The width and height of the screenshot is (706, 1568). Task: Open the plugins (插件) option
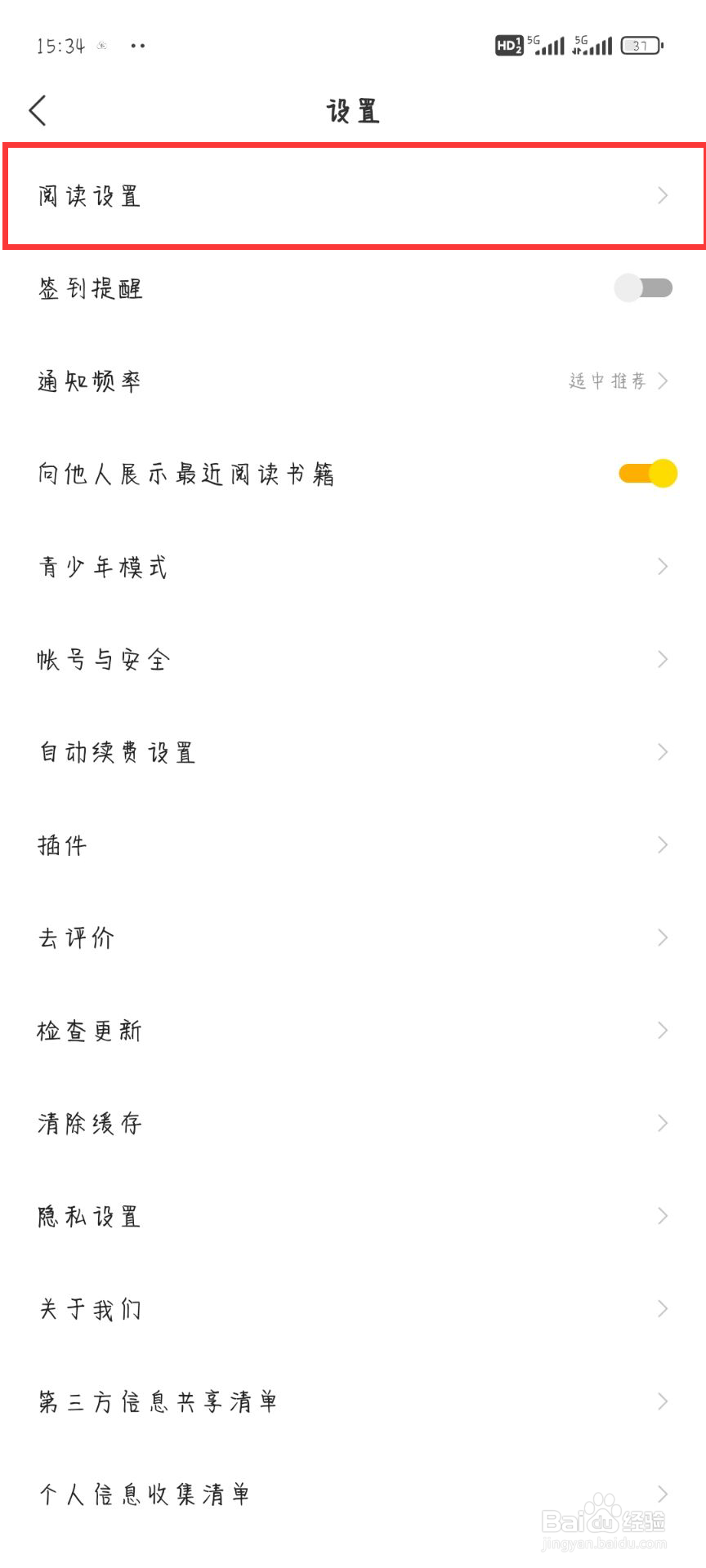pyautogui.click(x=351, y=845)
